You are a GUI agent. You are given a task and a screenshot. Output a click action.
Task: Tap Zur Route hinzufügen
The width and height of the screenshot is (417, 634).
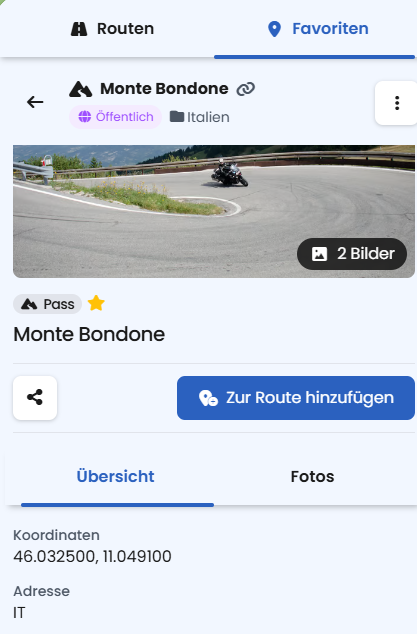pyautogui.click(x=296, y=398)
